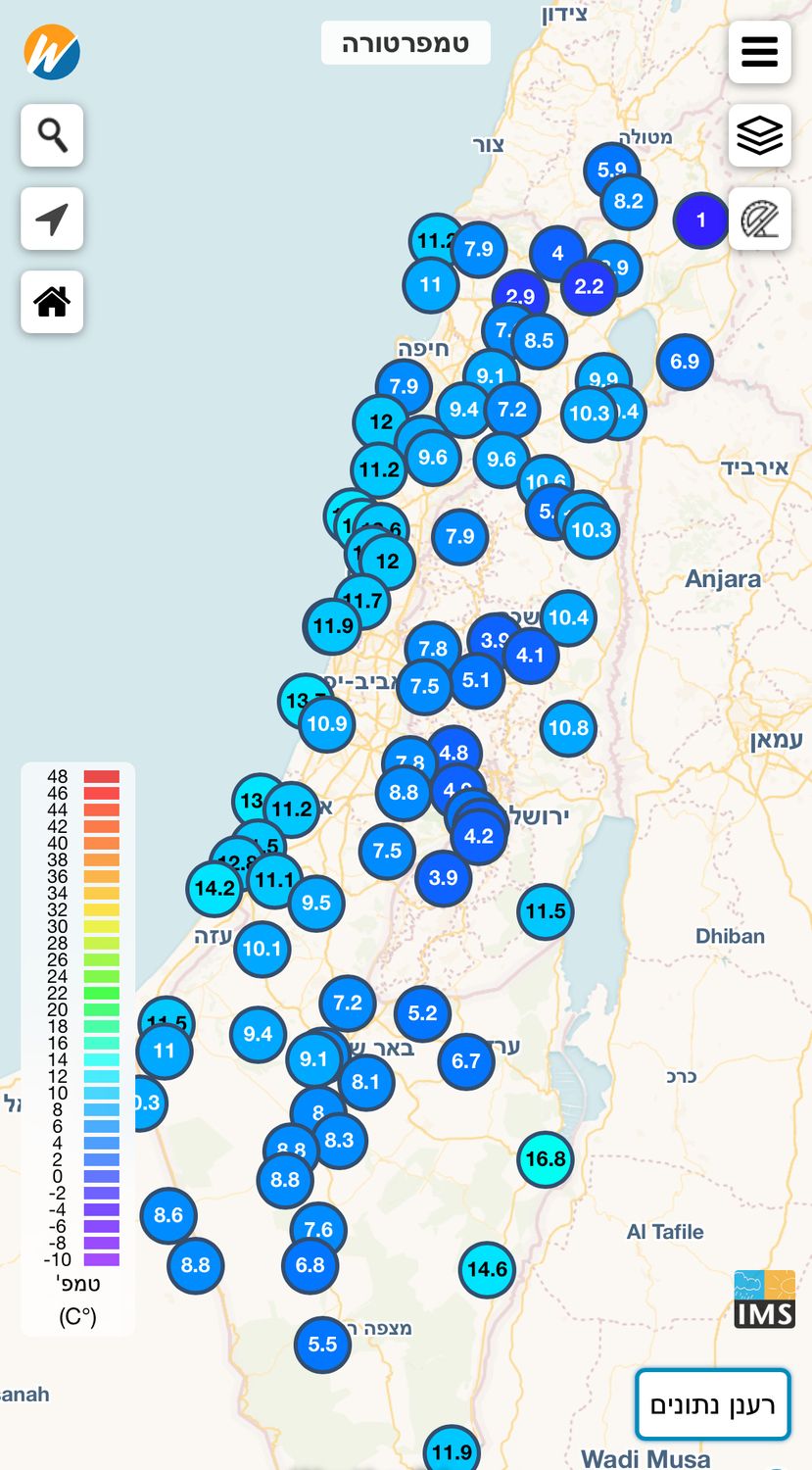
Task: Open the station marker reading 5.5
Action: pyautogui.click(x=322, y=1345)
